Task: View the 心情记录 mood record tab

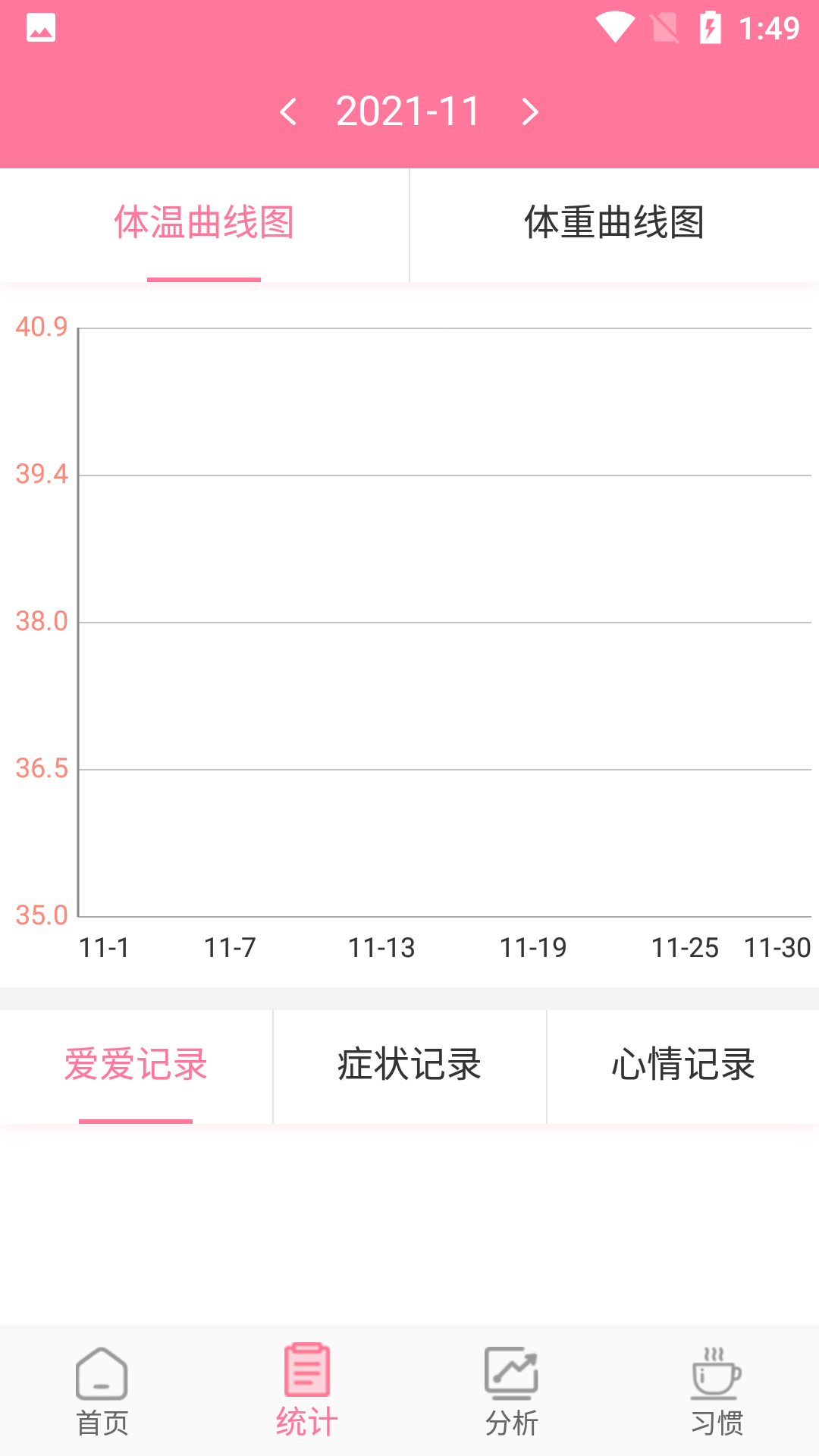Action: click(x=682, y=1065)
